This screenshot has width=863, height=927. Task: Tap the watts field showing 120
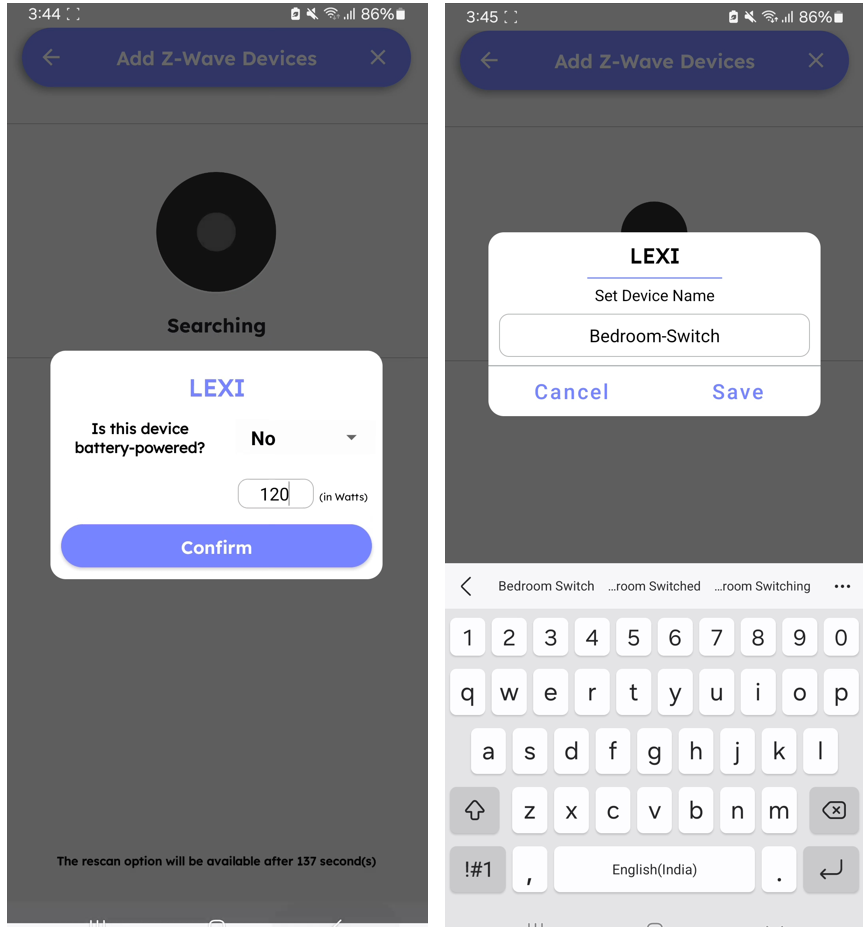275,494
